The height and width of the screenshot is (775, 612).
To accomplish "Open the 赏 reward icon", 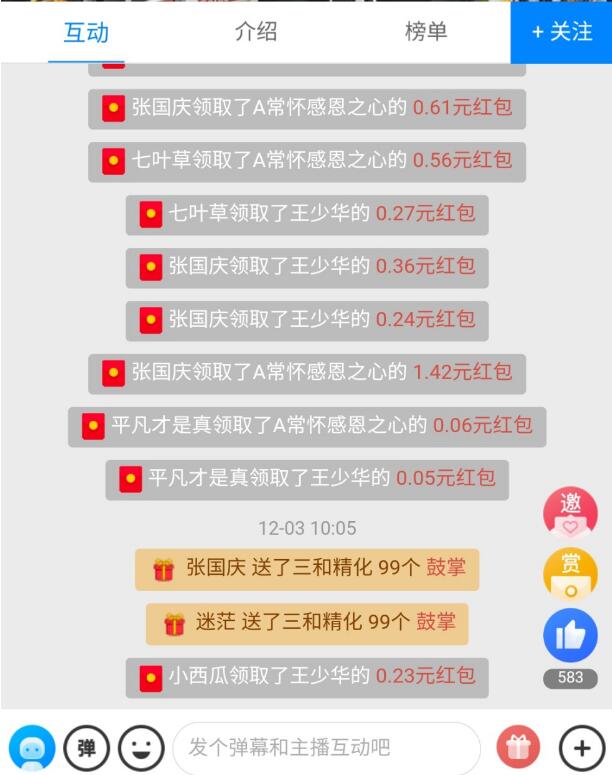I will (570, 574).
